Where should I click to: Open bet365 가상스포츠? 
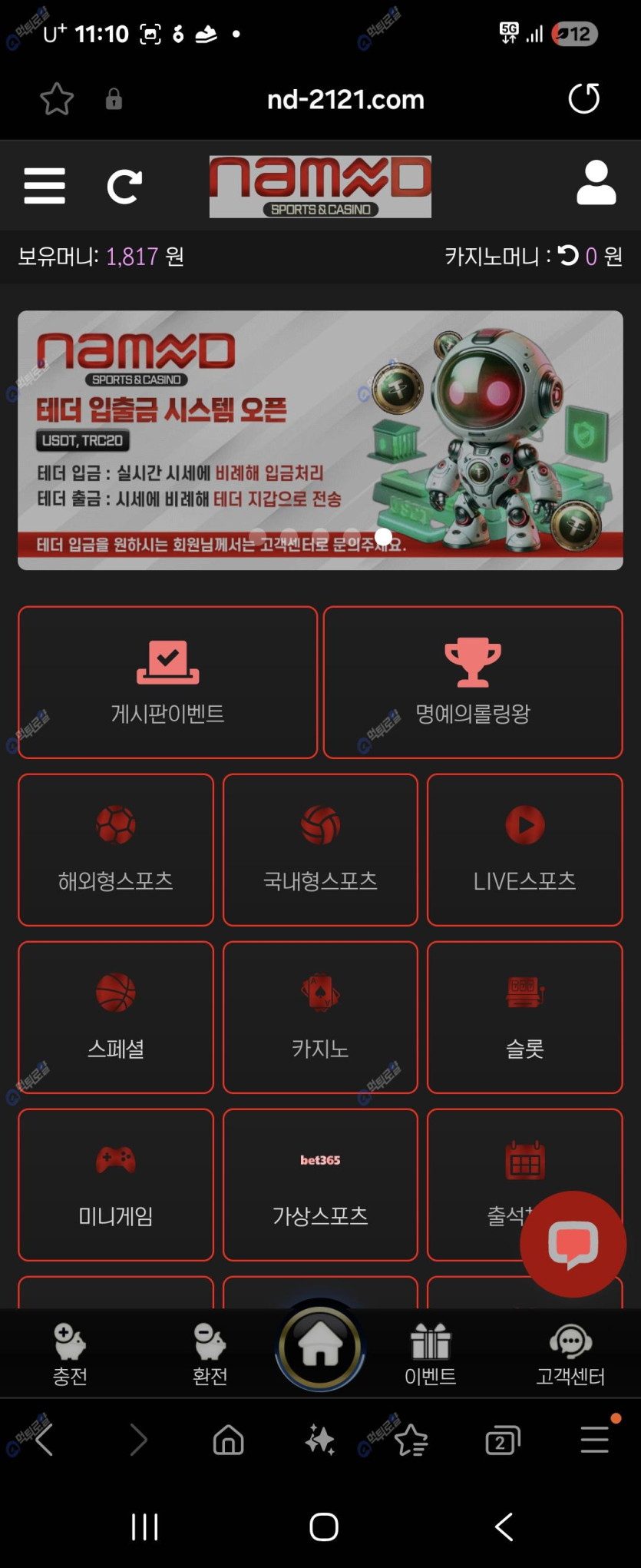320,1185
